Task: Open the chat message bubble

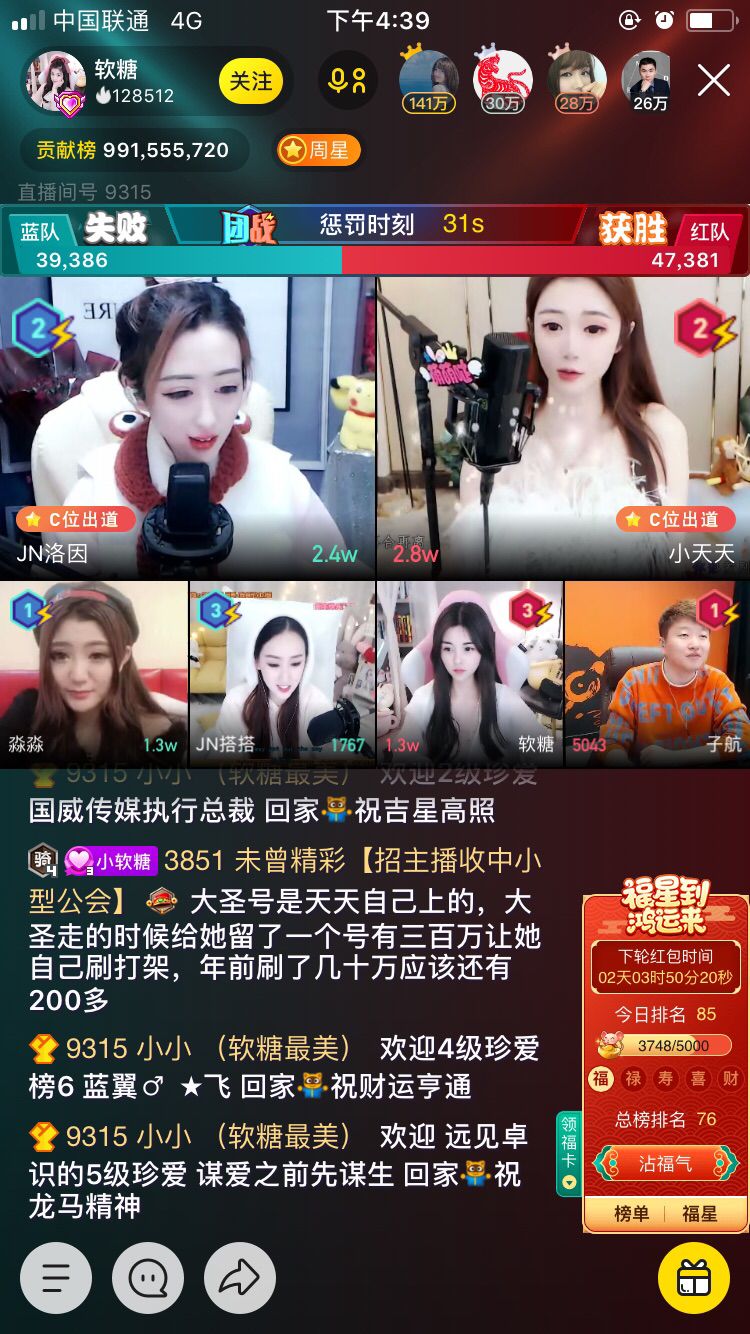Action: click(148, 1277)
